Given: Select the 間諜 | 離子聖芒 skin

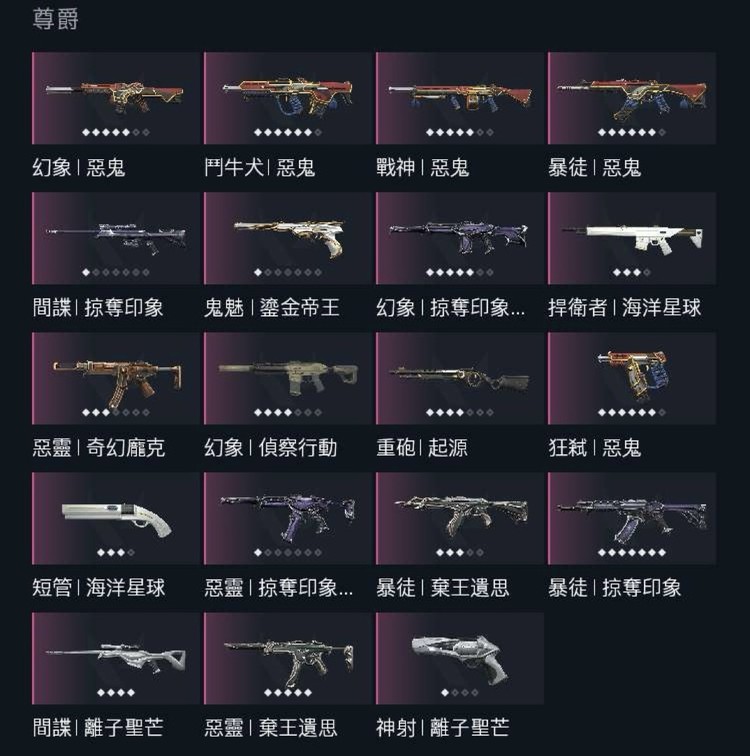Looking at the screenshot, I should tap(116, 658).
